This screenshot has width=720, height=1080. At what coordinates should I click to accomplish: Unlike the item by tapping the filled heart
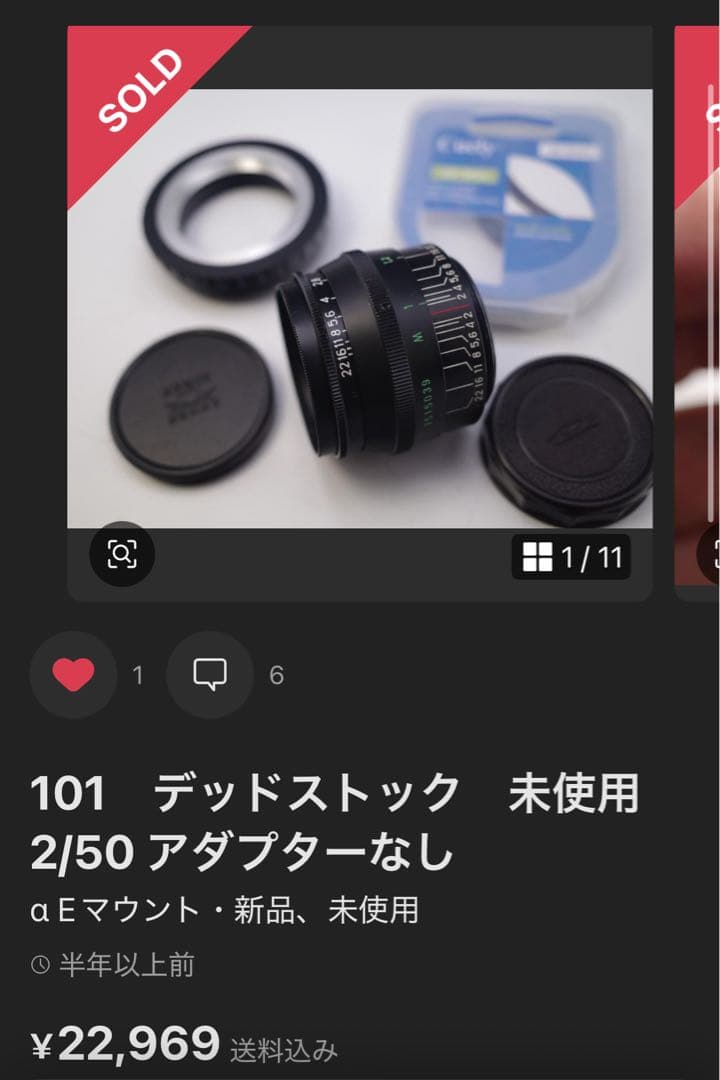[x=71, y=676]
